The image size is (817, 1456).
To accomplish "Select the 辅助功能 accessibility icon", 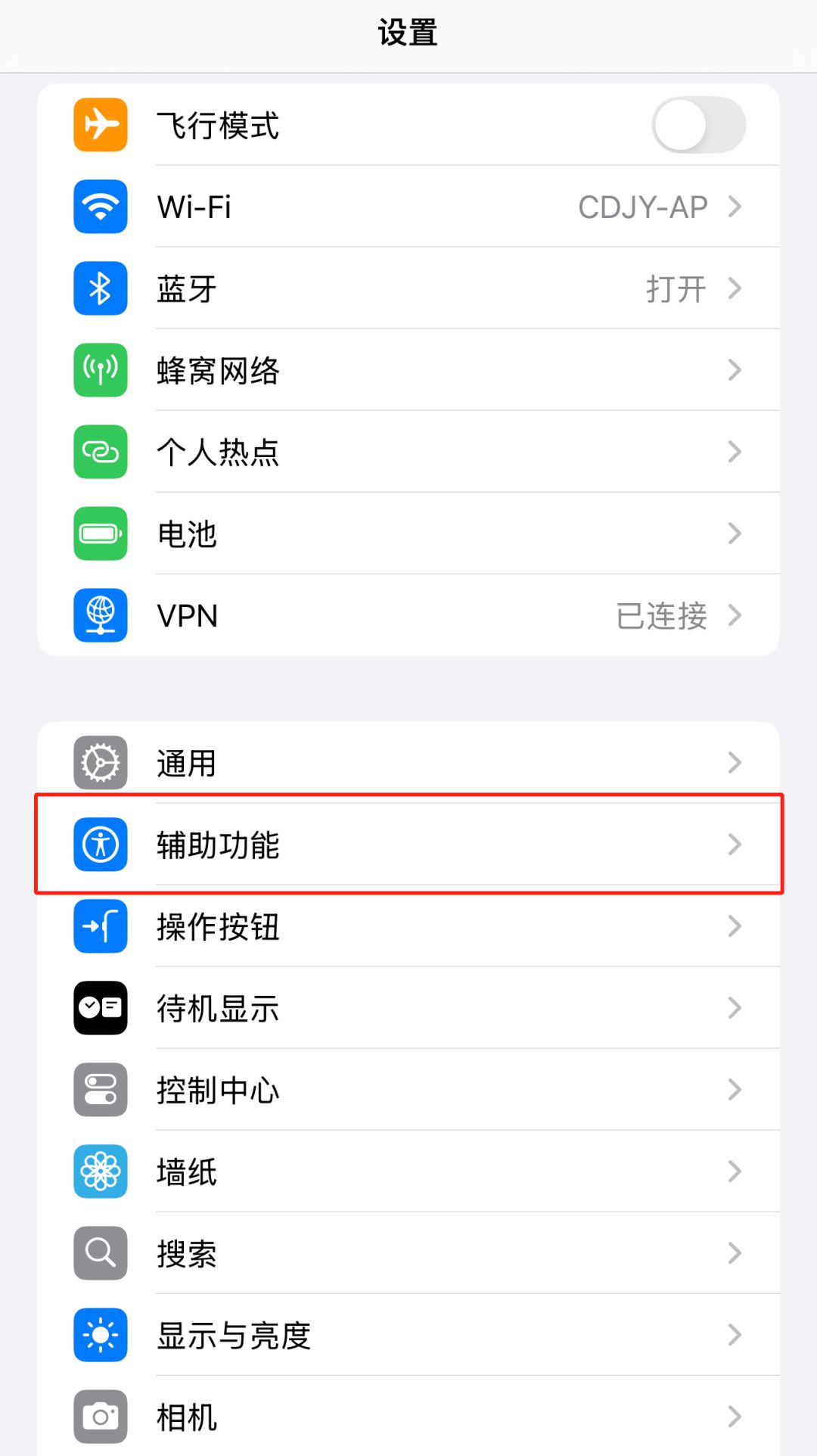I will [x=99, y=845].
